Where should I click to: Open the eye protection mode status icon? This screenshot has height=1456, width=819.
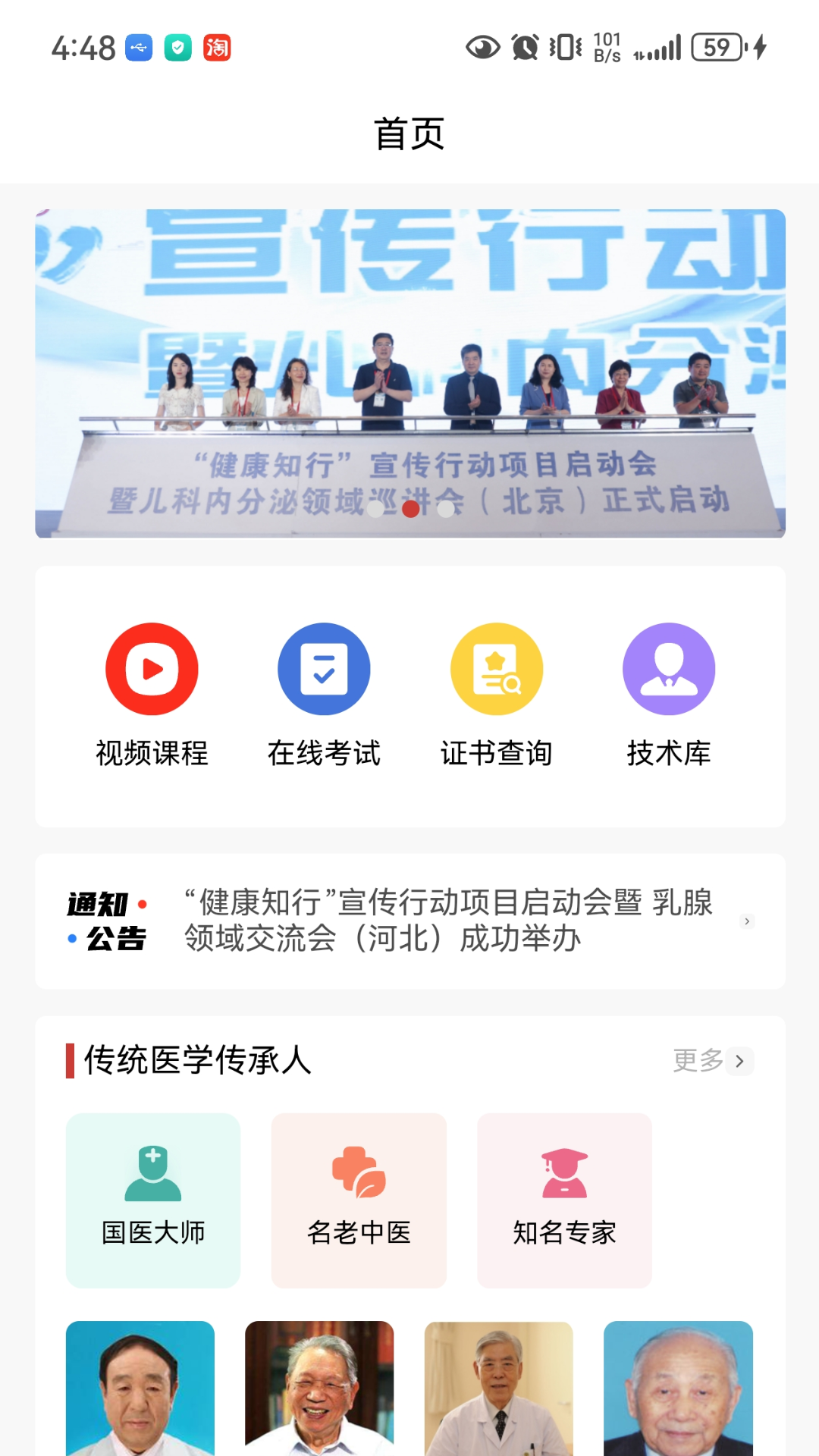(483, 48)
